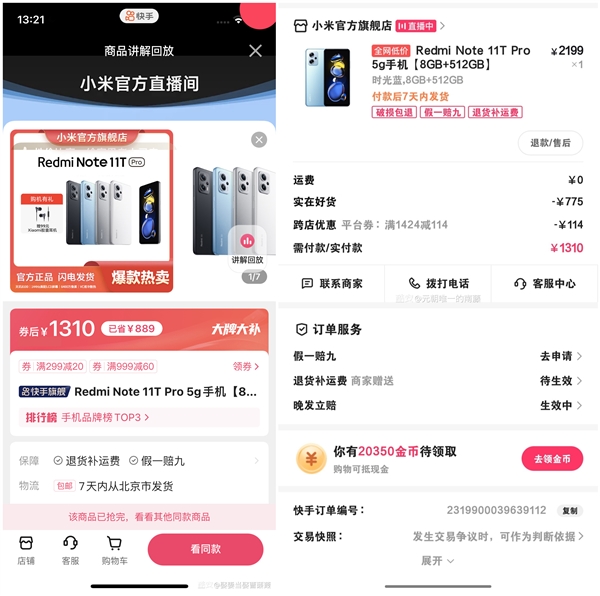Tap 领券 to claim coupons

click(245, 367)
